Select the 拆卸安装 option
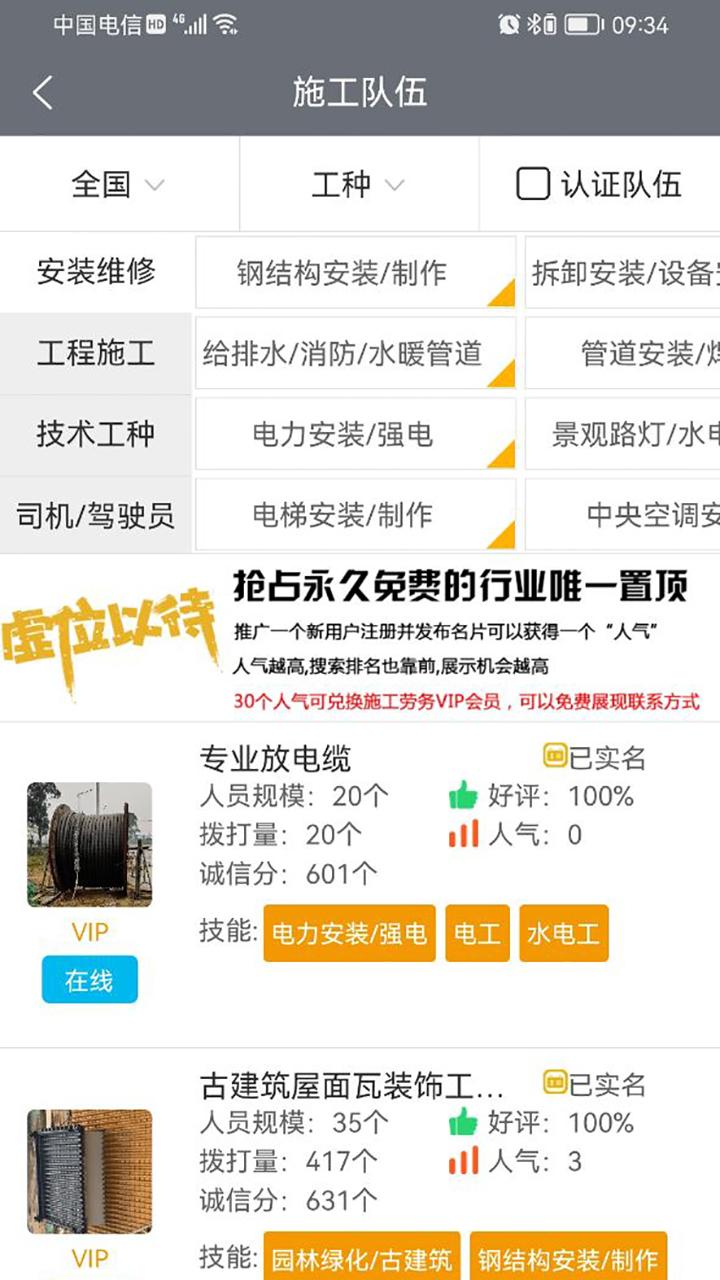This screenshot has height=1280, width=720. point(623,272)
